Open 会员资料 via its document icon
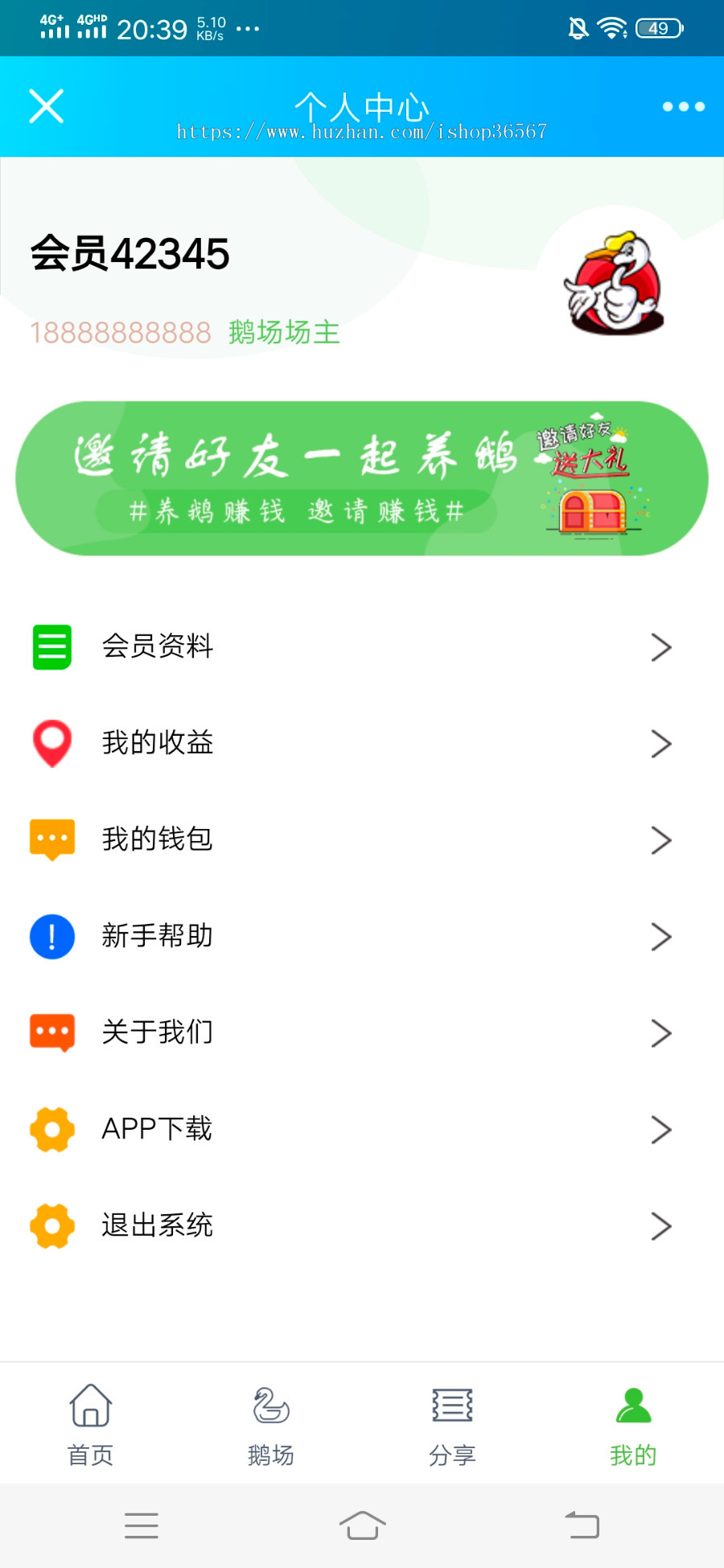This screenshot has height=1568, width=724. [x=51, y=646]
